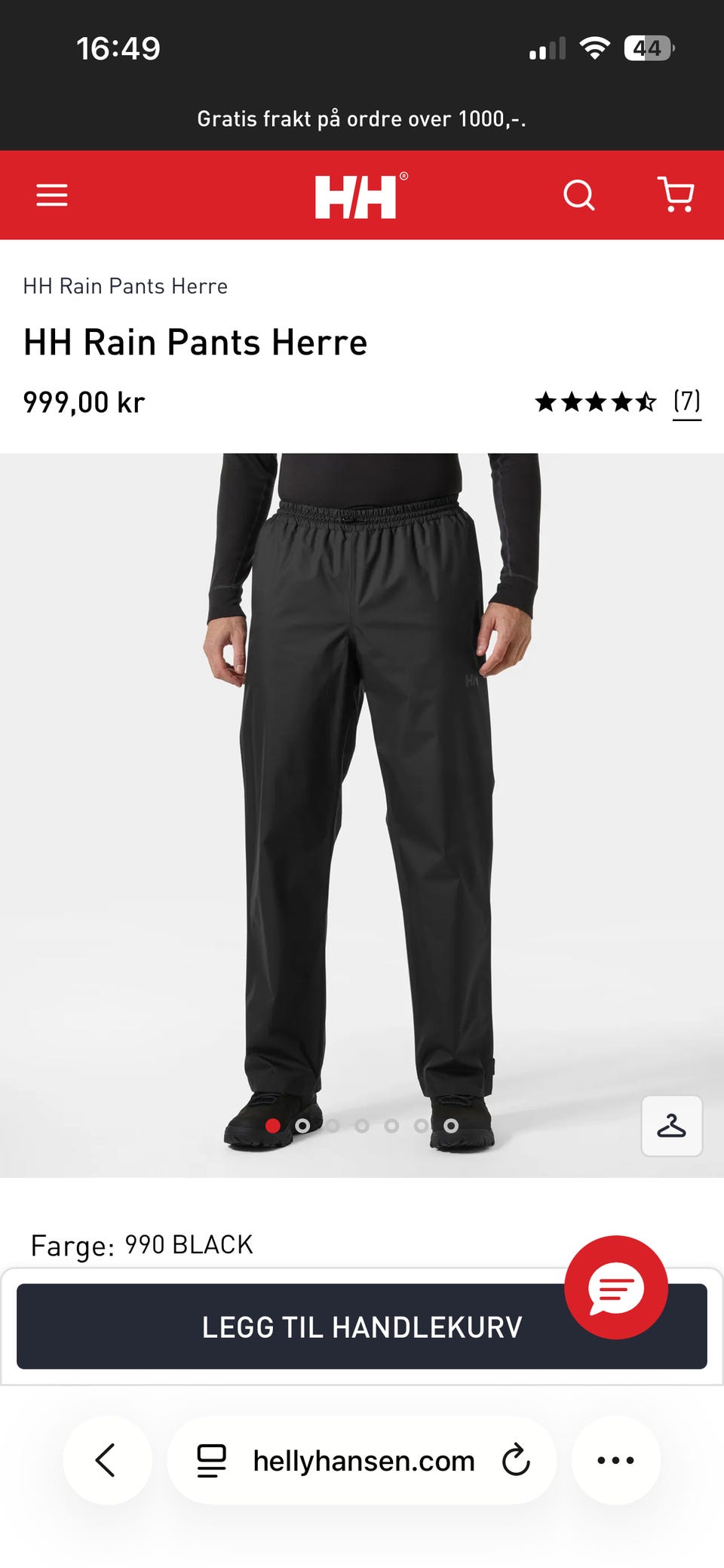Reload the hellyhansen.com page
This screenshot has width=724, height=1568.
[x=517, y=1460]
